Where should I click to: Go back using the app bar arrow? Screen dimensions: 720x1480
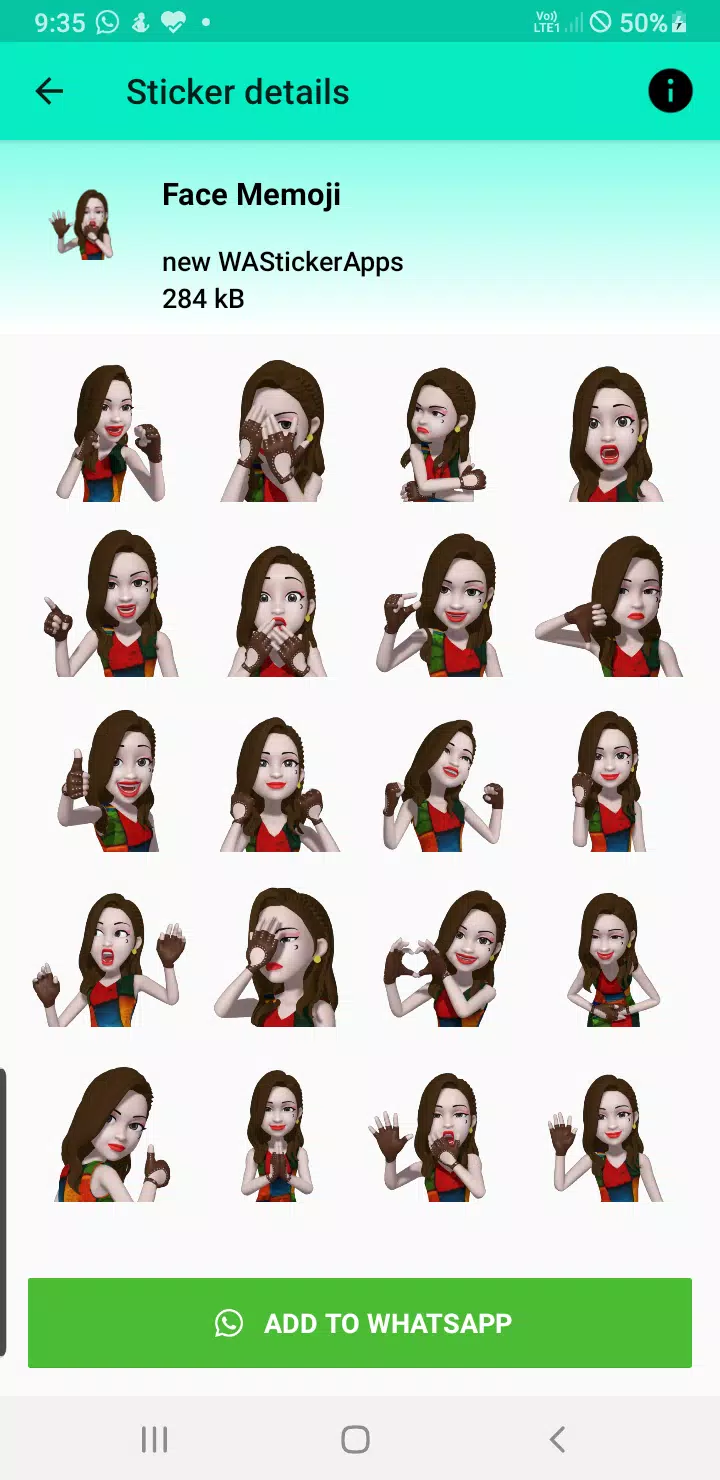49,92
